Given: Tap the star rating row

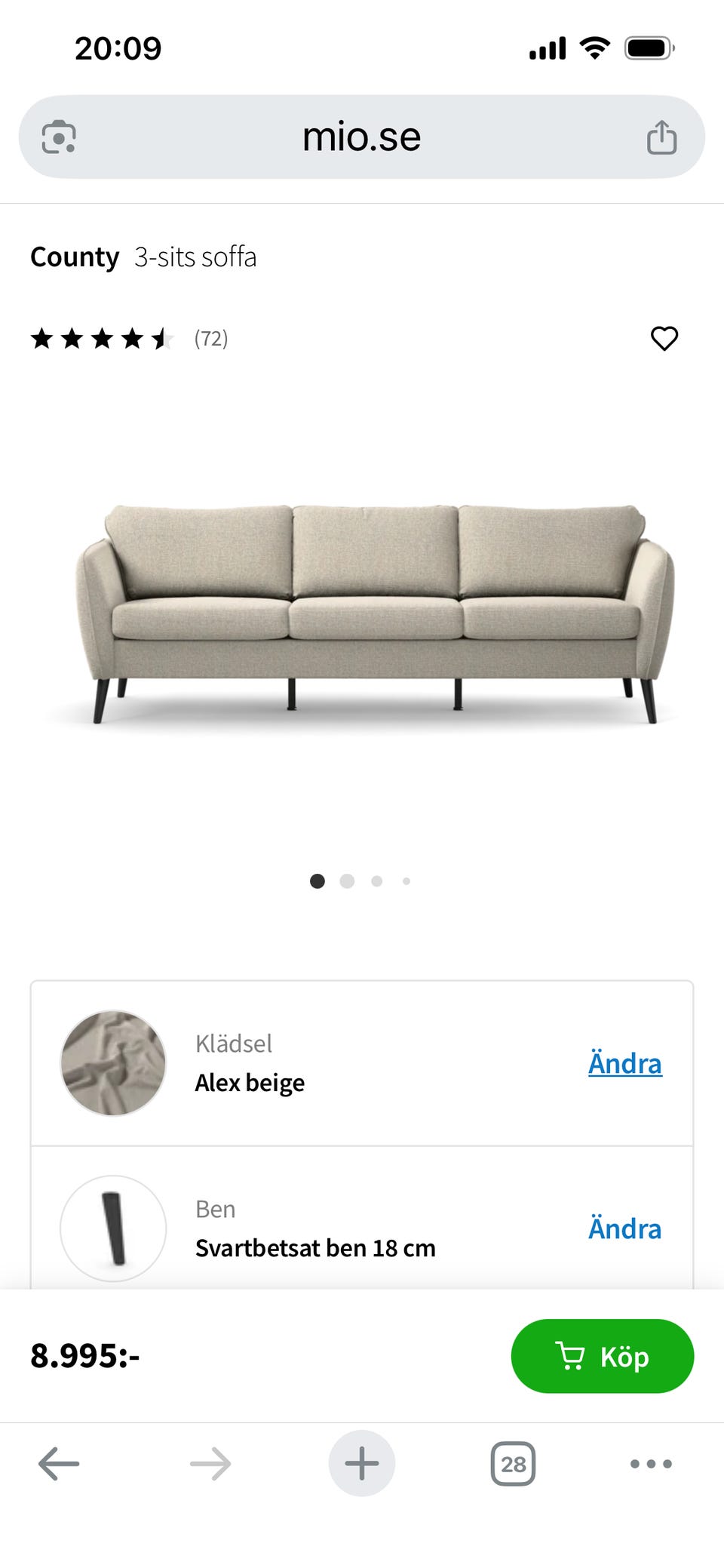Looking at the screenshot, I should click(x=103, y=339).
